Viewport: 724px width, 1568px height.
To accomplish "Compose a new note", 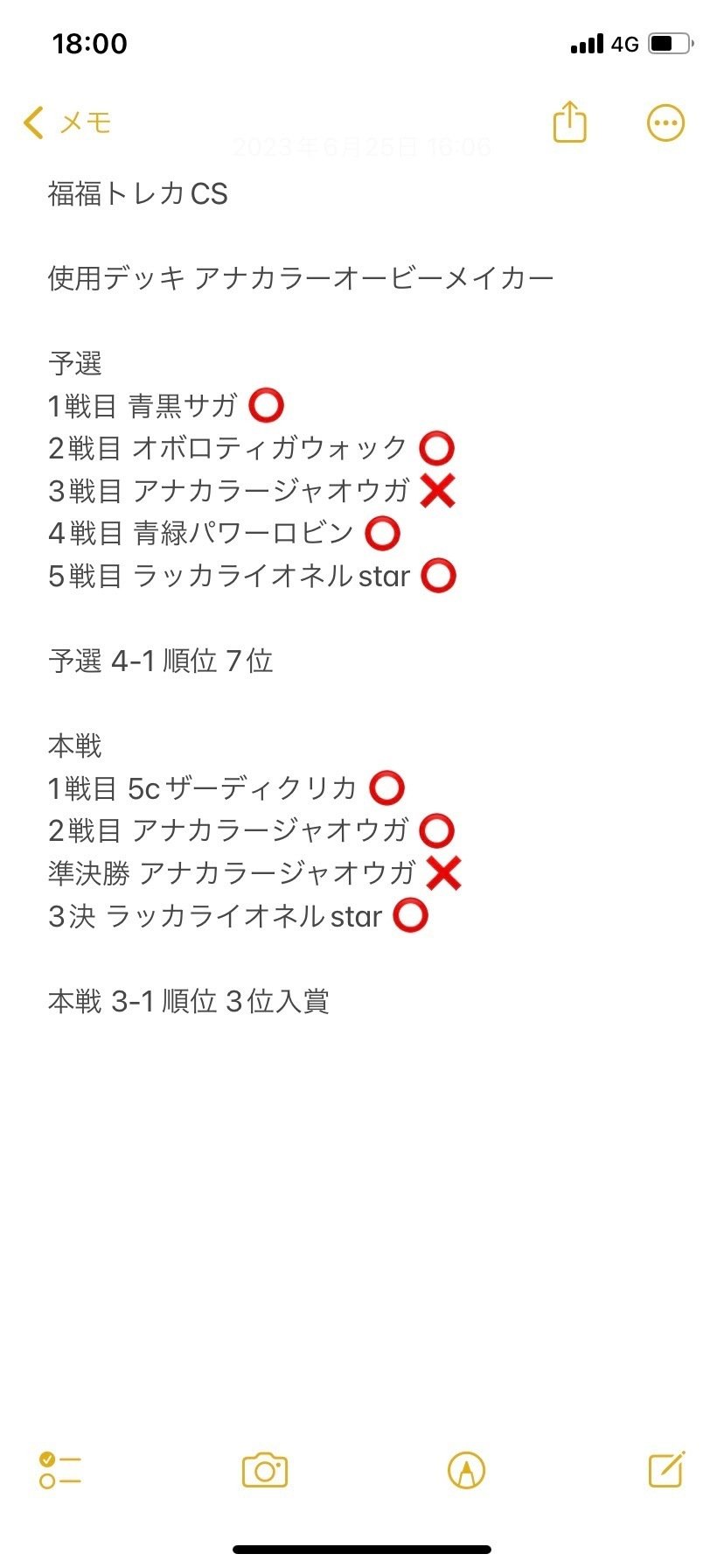I will click(666, 1469).
